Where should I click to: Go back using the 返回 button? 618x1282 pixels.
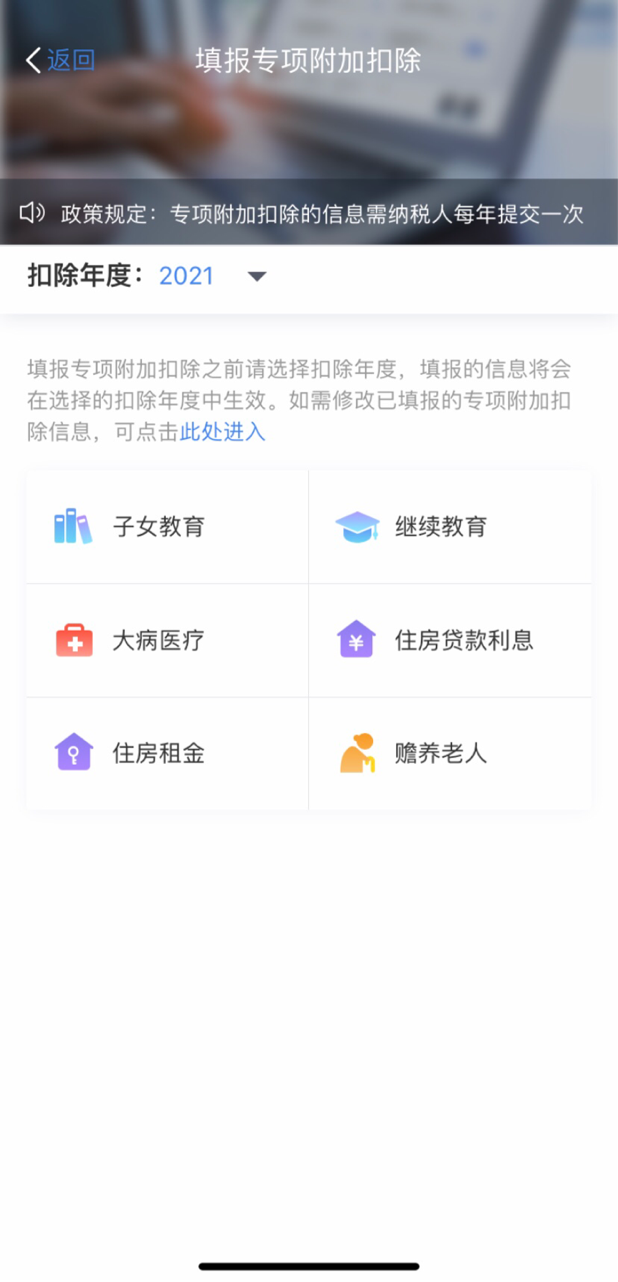tap(60, 60)
